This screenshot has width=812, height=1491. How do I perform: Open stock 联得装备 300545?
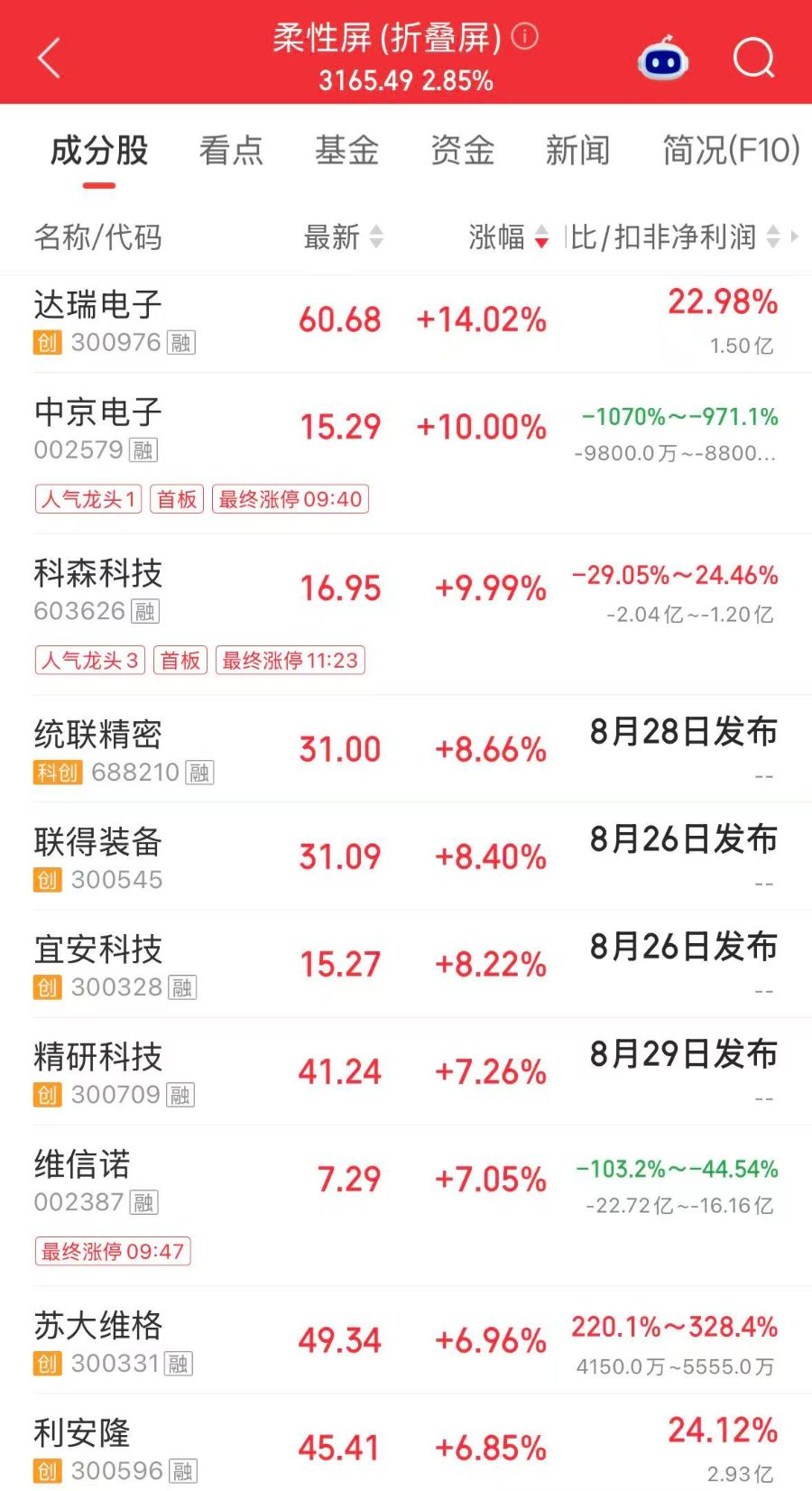click(x=406, y=857)
